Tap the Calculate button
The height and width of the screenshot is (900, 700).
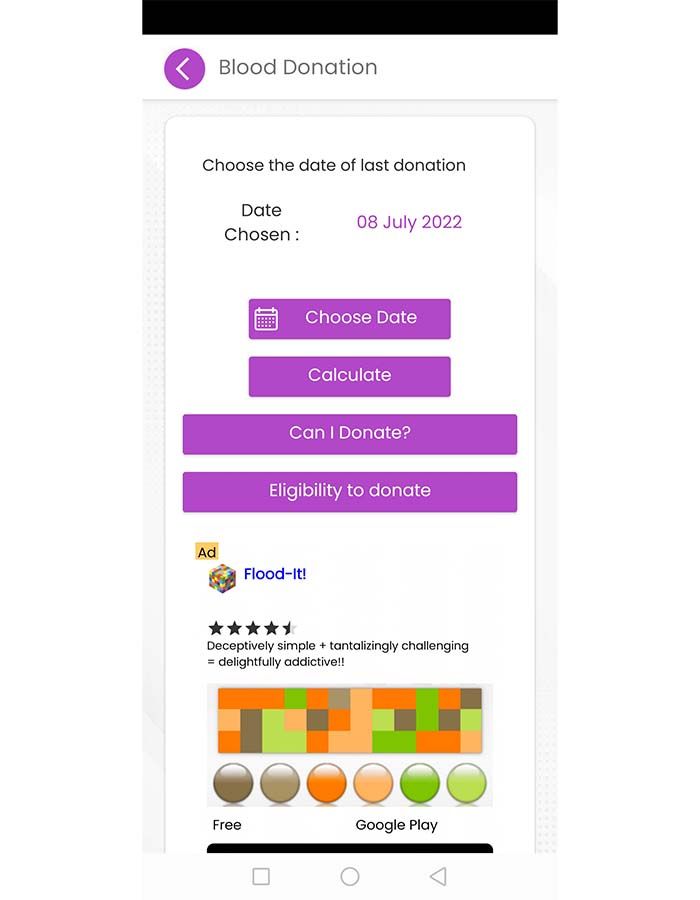coord(349,376)
